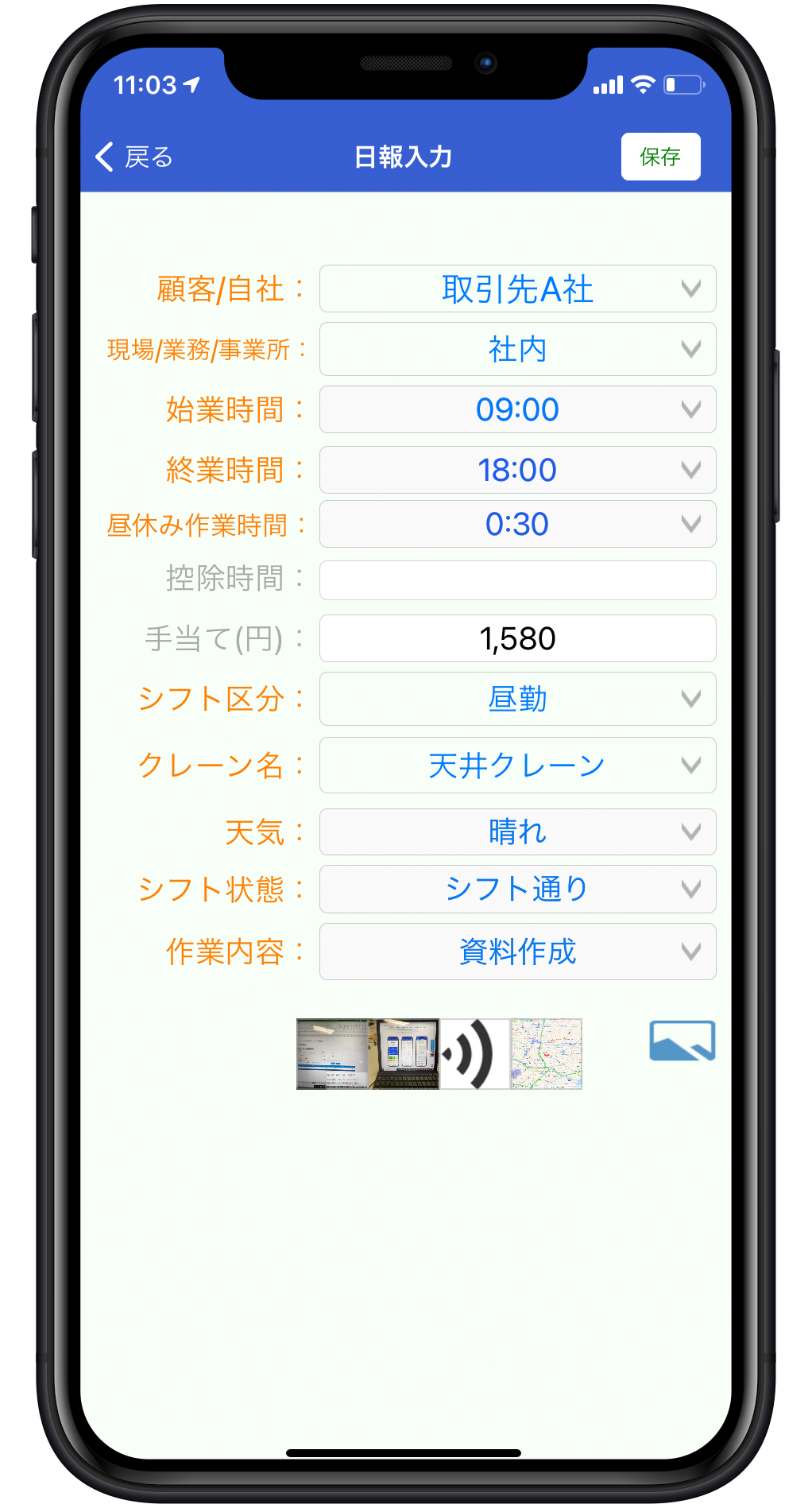Open the 顧客/自社 dropdown showing 取引先A社

click(517, 289)
